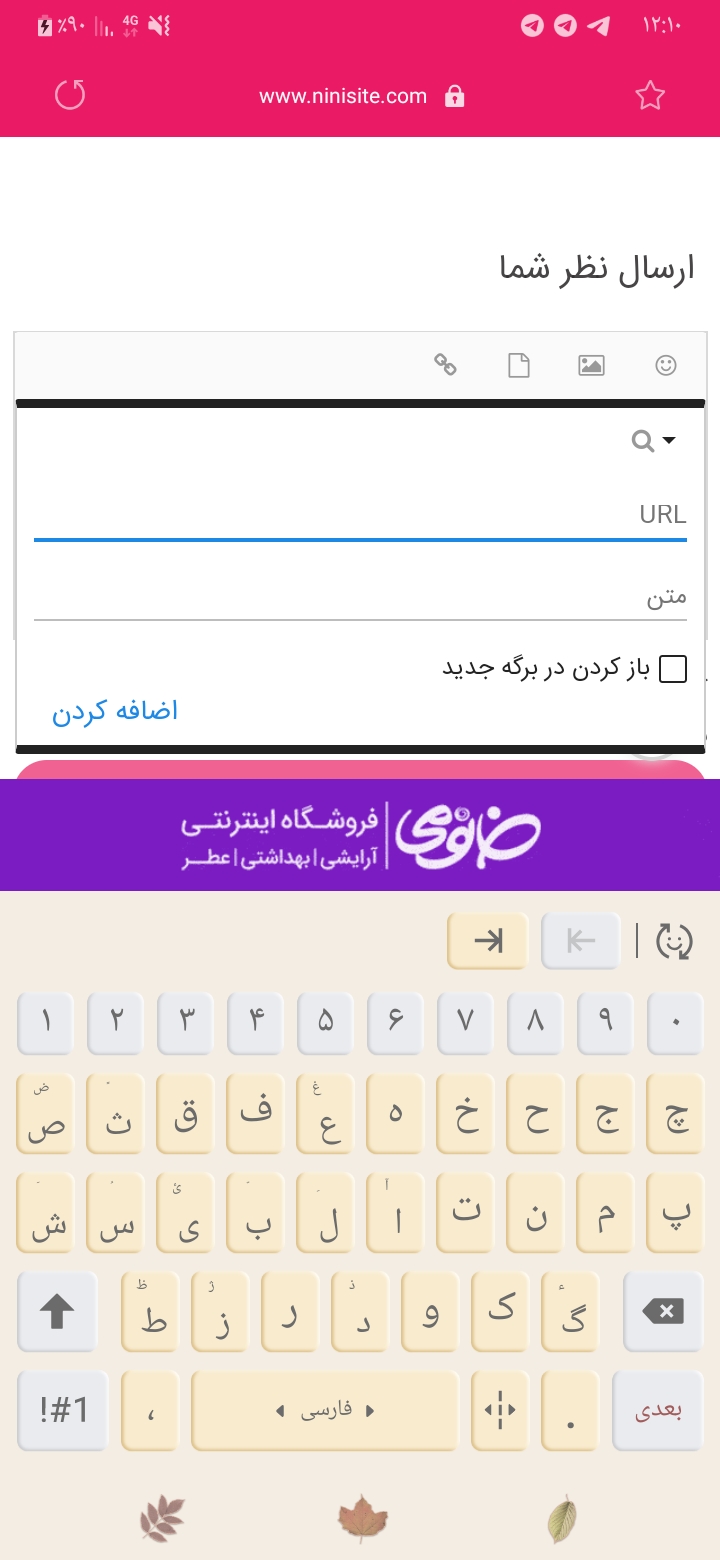This screenshot has height=1560, width=720.
Task: Open the ضومی online shop banner
Action: (360, 835)
